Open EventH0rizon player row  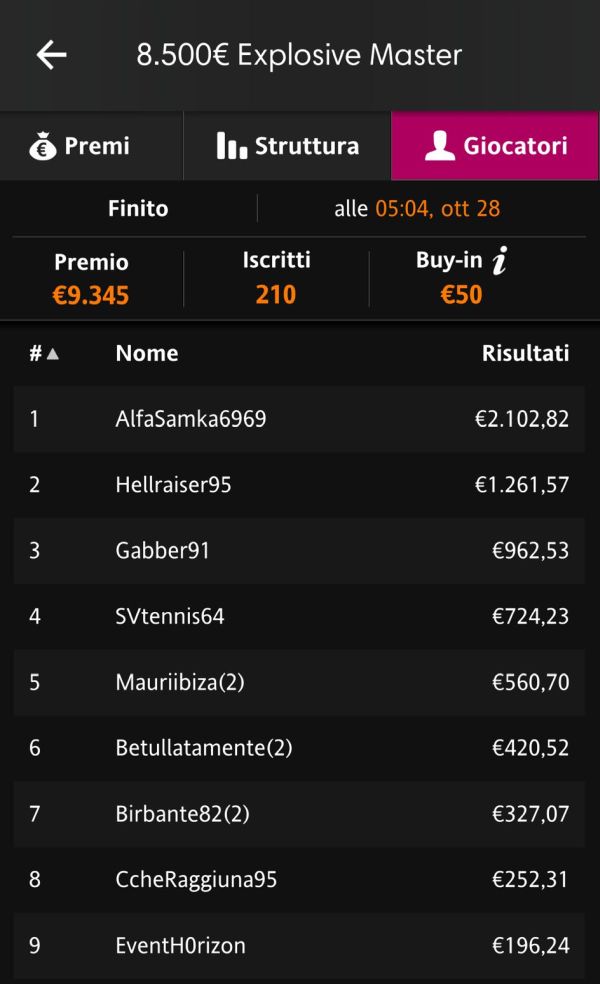click(299, 946)
